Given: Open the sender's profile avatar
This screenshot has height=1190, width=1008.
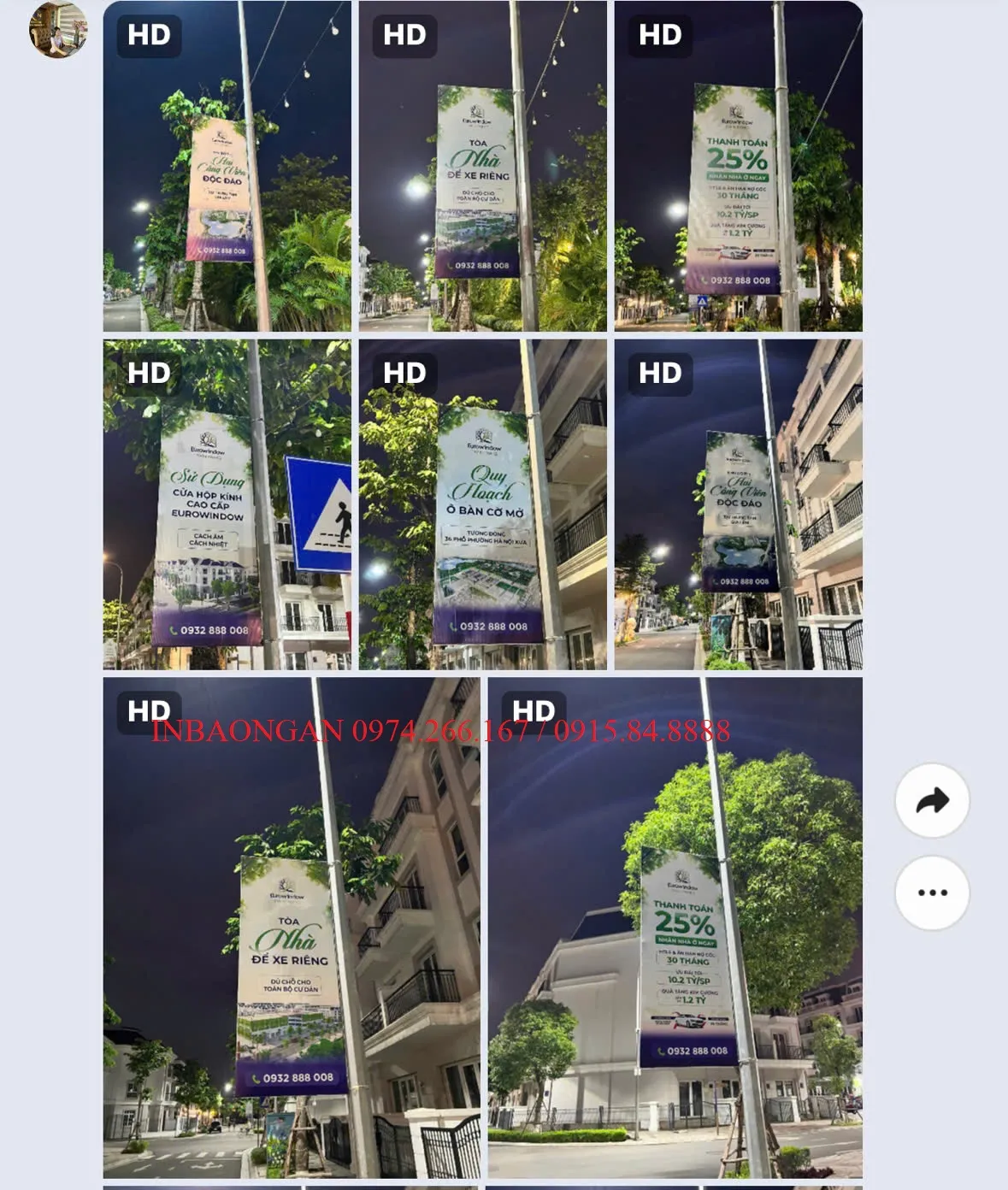Looking at the screenshot, I should [x=58, y=30].
